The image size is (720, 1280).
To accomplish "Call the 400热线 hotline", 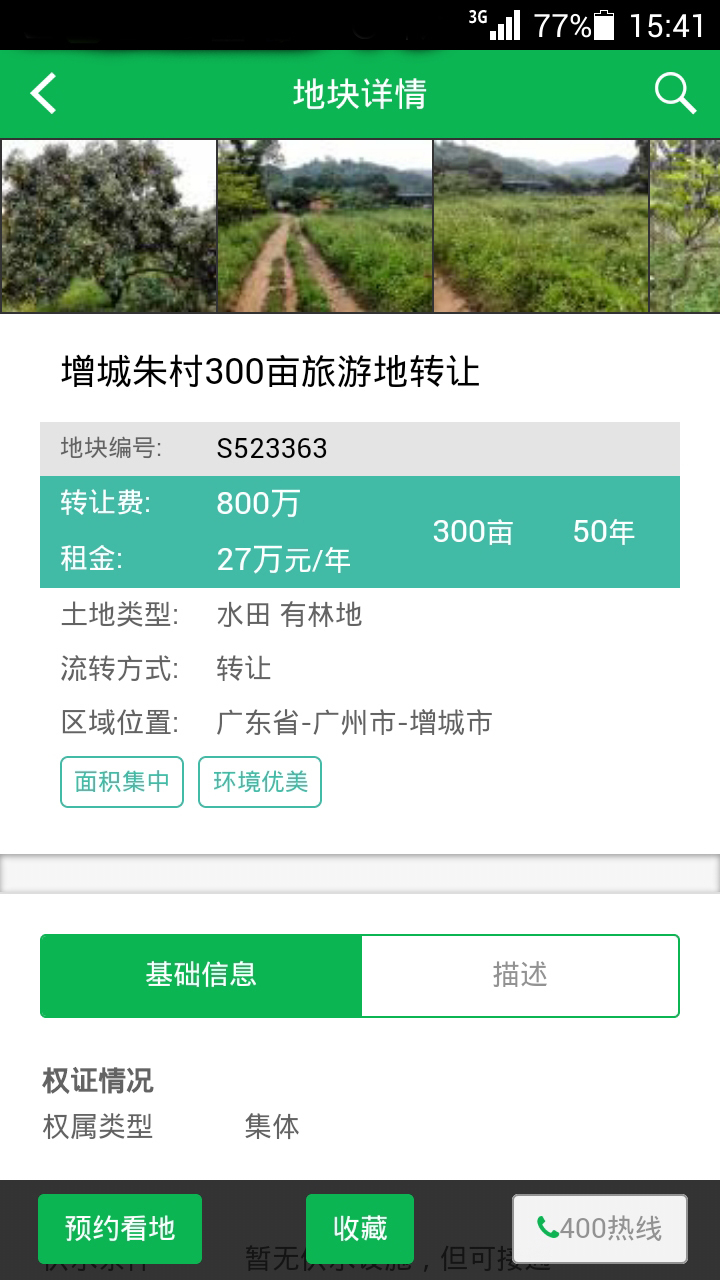I will pyautogui.click(x=600, y=1228).
